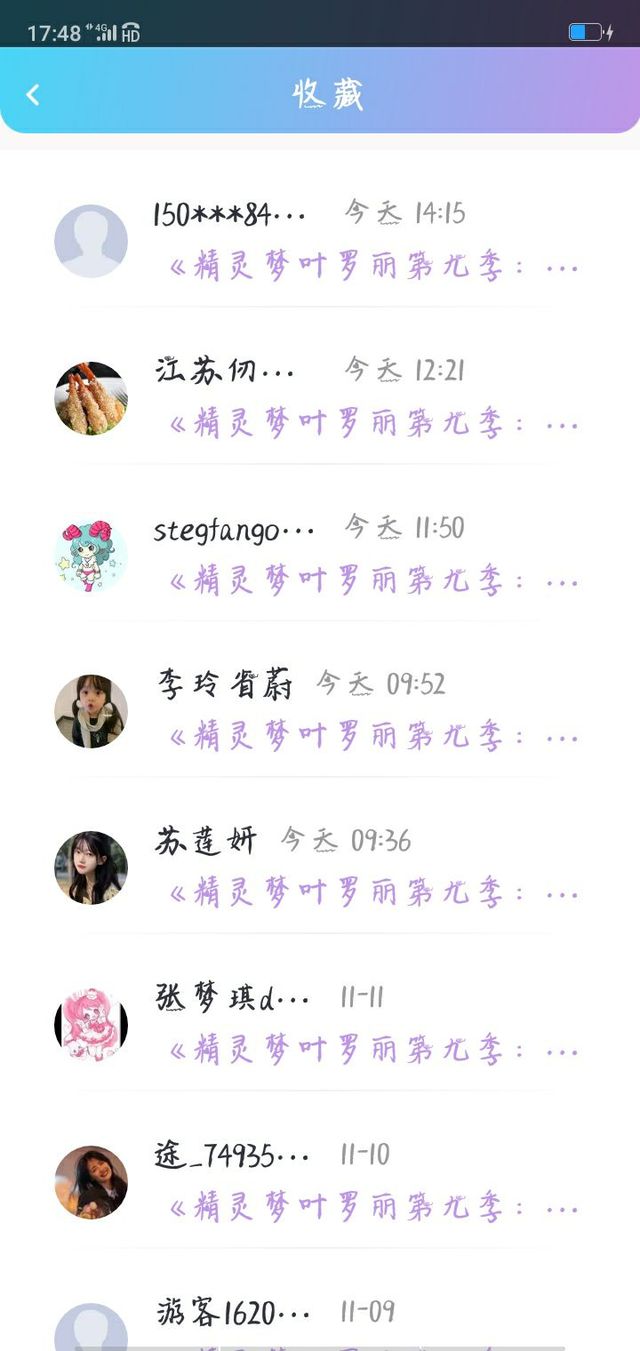The height and width of the screenshot is (1351, 640).
Task: Open the favorite from 150***84 at 14:15
Action: click(320, 241)
